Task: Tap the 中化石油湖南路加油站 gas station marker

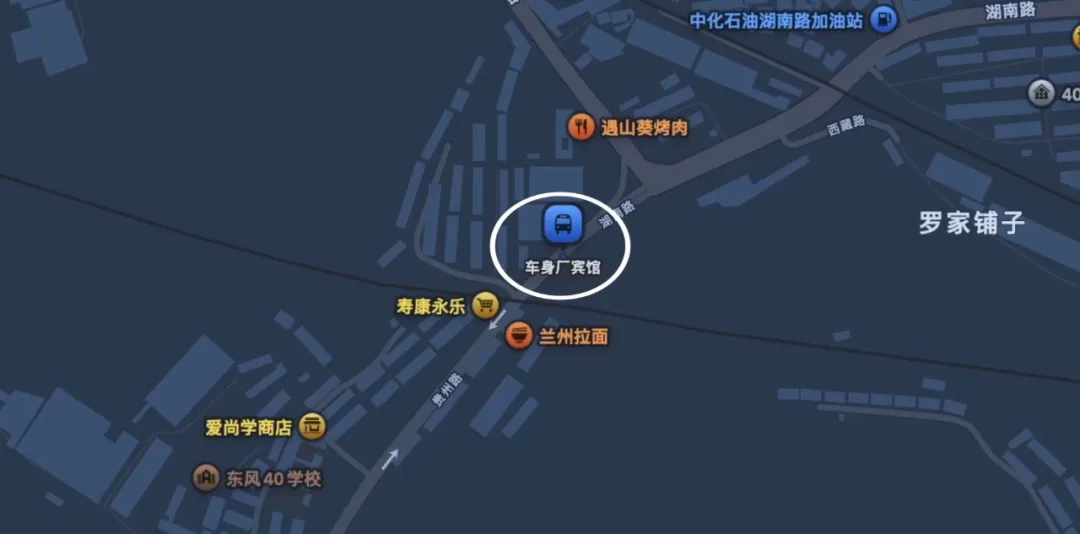Action: pos(882,19)
